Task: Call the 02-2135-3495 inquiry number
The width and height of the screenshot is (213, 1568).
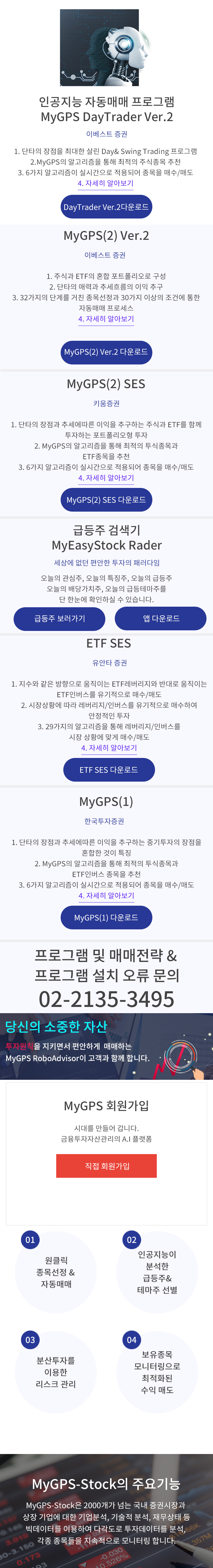Action: 106,999
